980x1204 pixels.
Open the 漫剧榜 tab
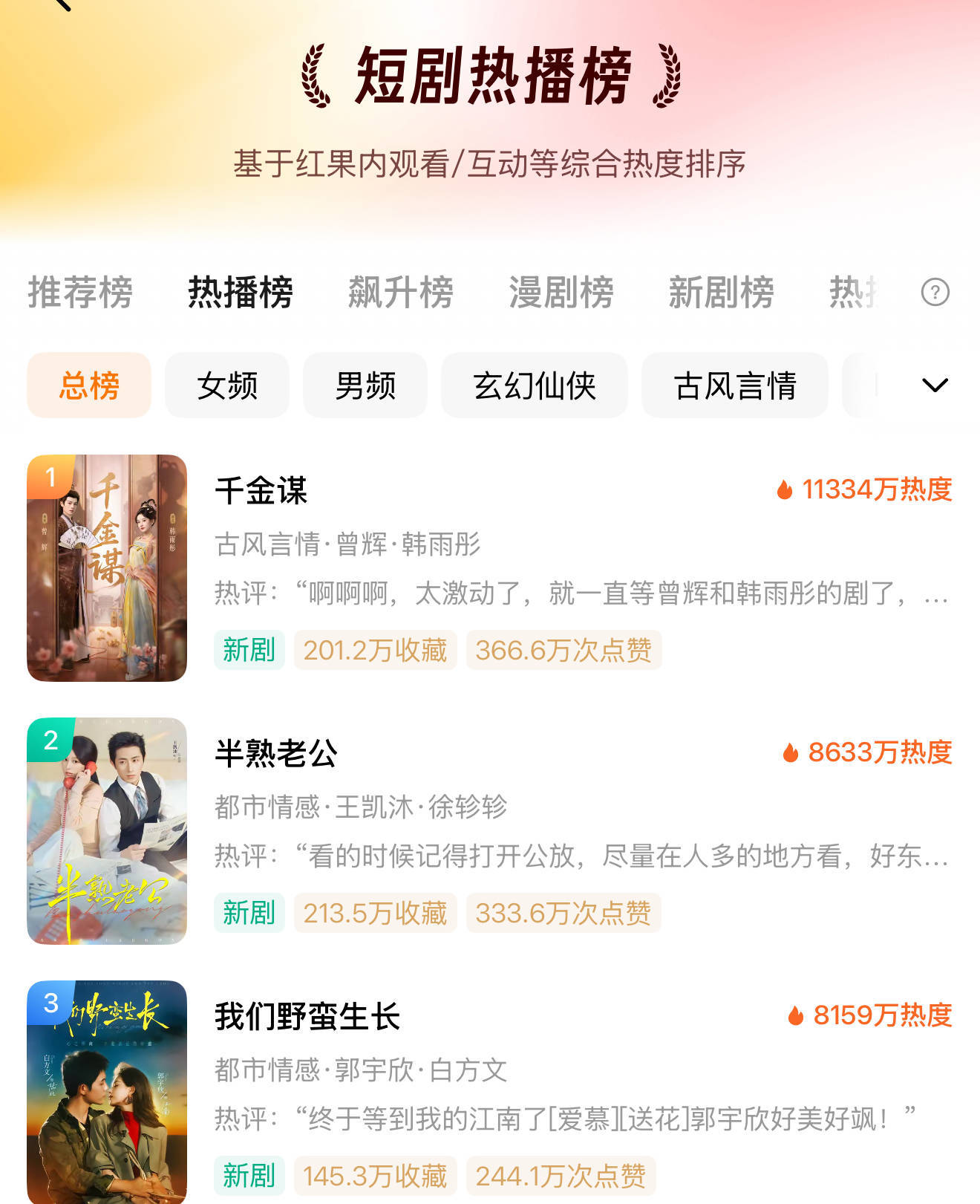[561, 292]
